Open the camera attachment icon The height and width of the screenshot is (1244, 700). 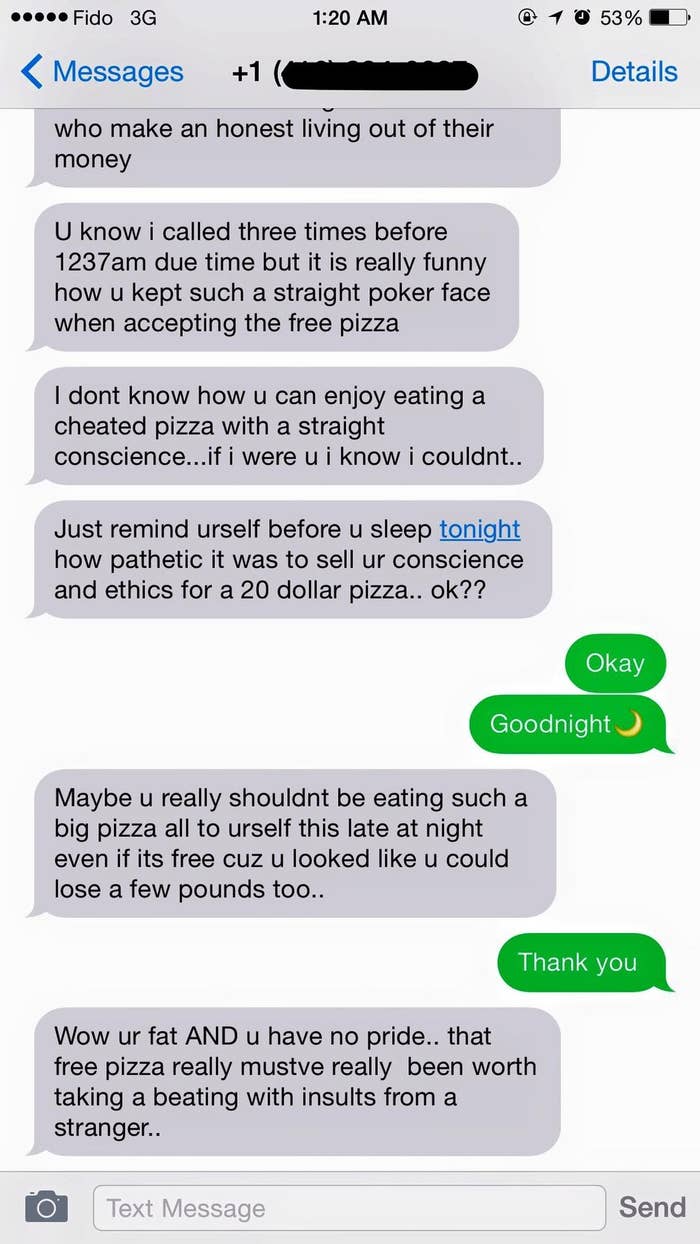coord(46,1207)
